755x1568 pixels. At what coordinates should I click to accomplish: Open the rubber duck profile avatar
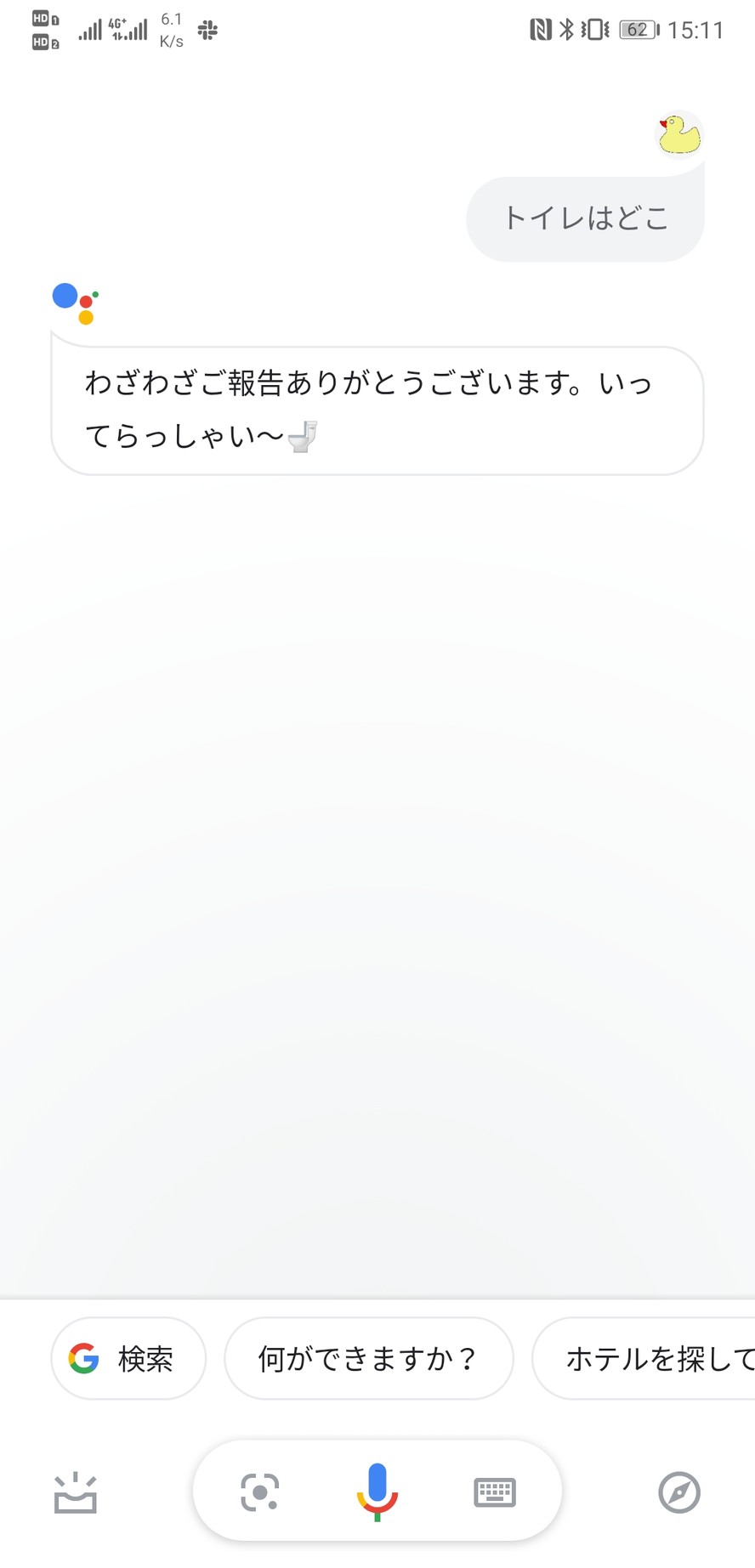tap(679, 134)
